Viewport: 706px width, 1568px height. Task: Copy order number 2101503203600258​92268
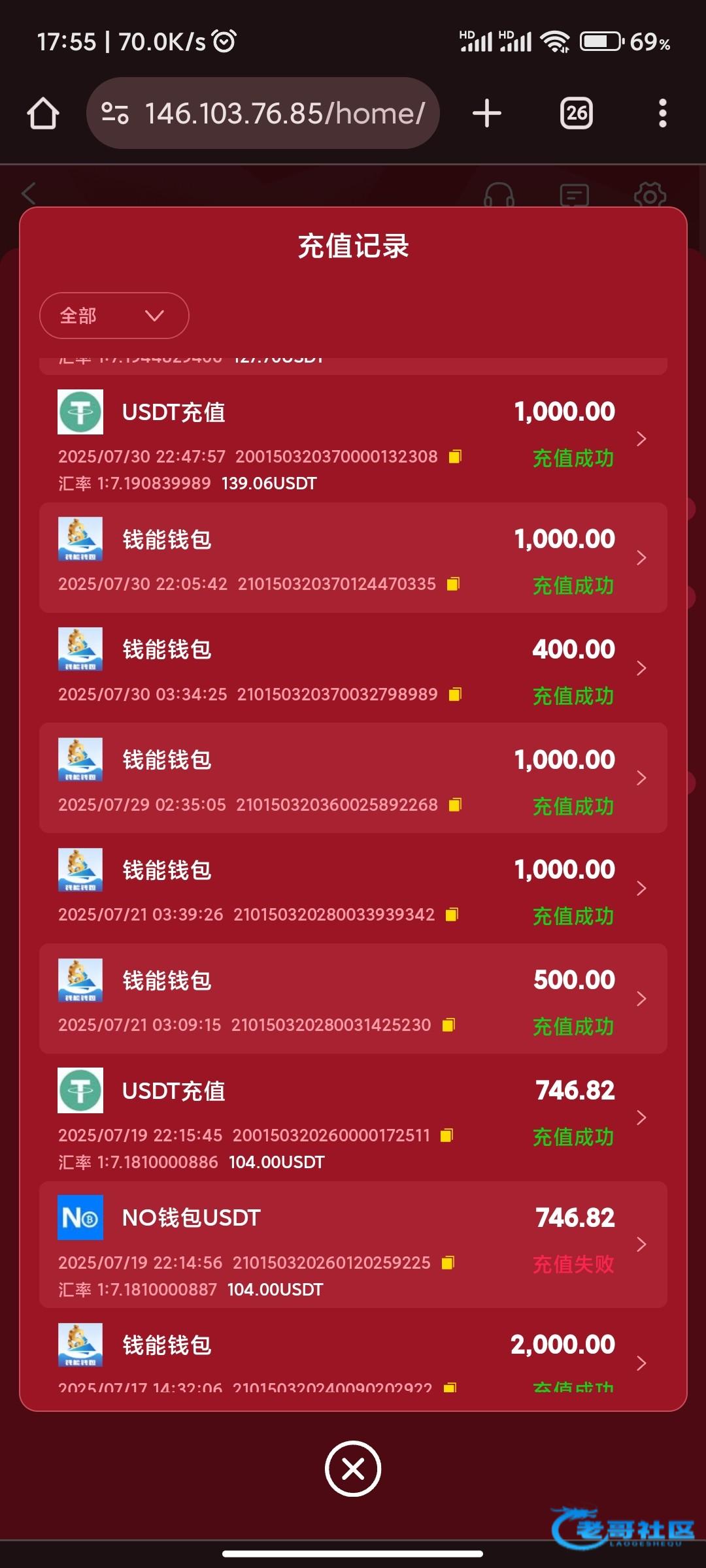click(456, 804)
